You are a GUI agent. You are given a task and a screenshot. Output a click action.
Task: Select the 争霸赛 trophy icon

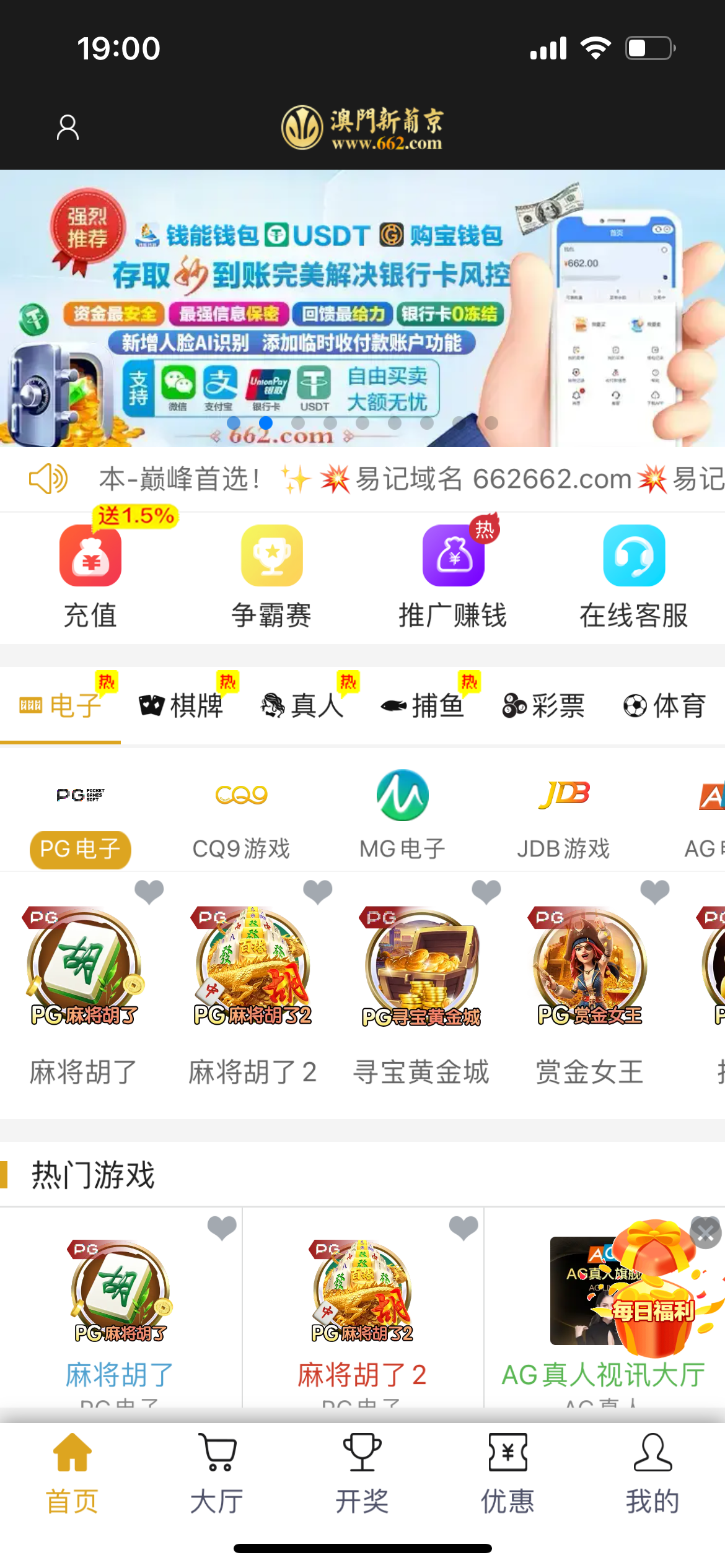[273, 555]
